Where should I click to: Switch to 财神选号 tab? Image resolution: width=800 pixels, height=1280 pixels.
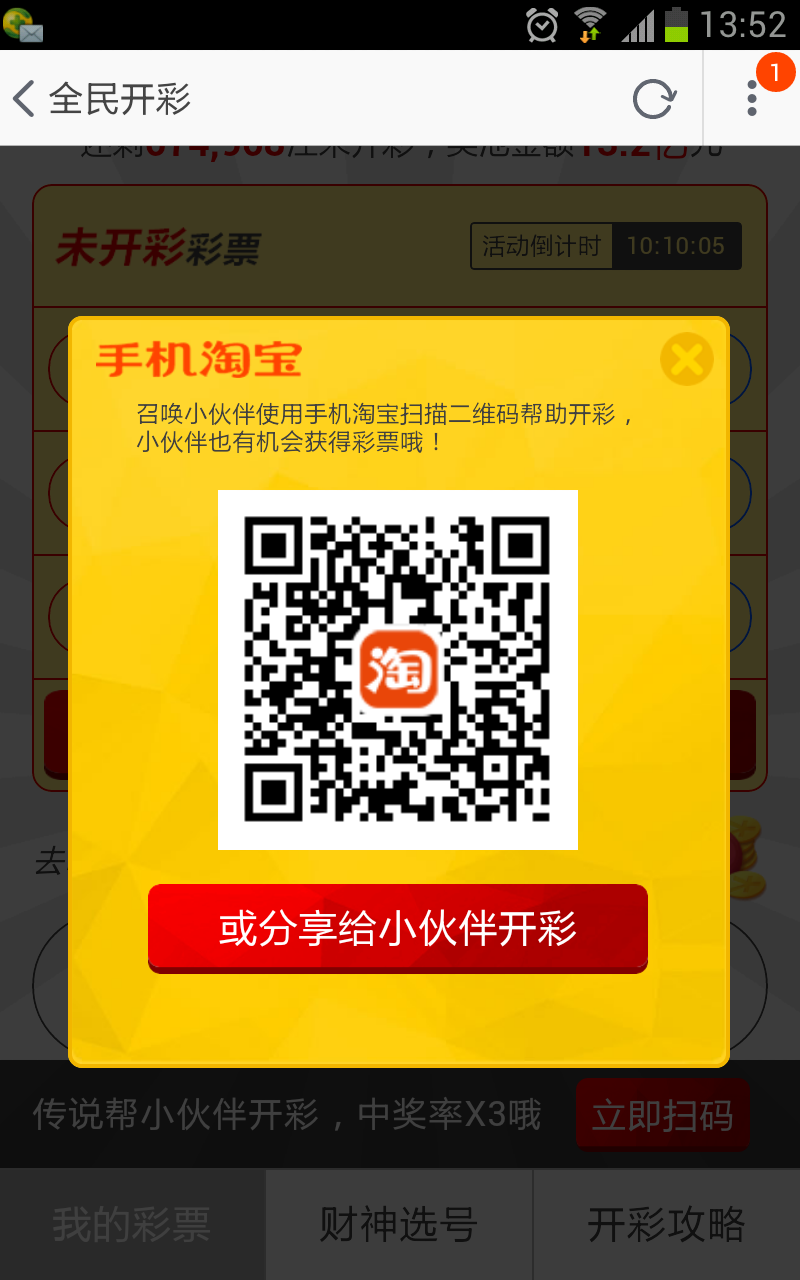[x=399, y=1225]
